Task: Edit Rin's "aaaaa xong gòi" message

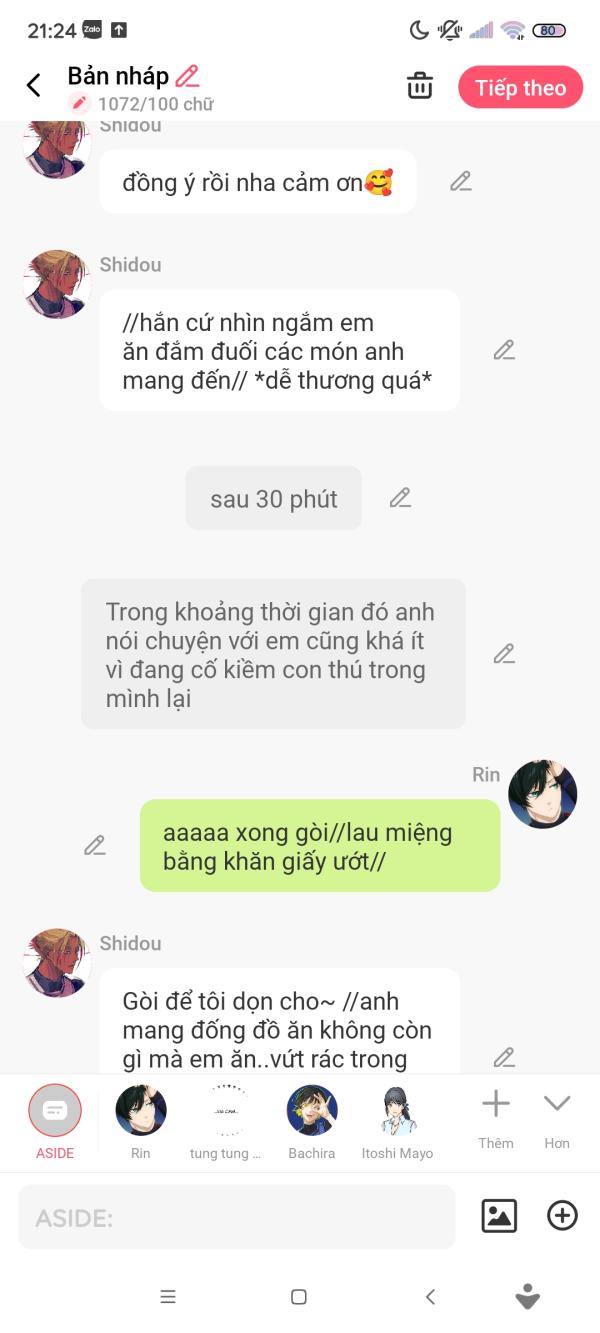Action: [x=95, y=845]
